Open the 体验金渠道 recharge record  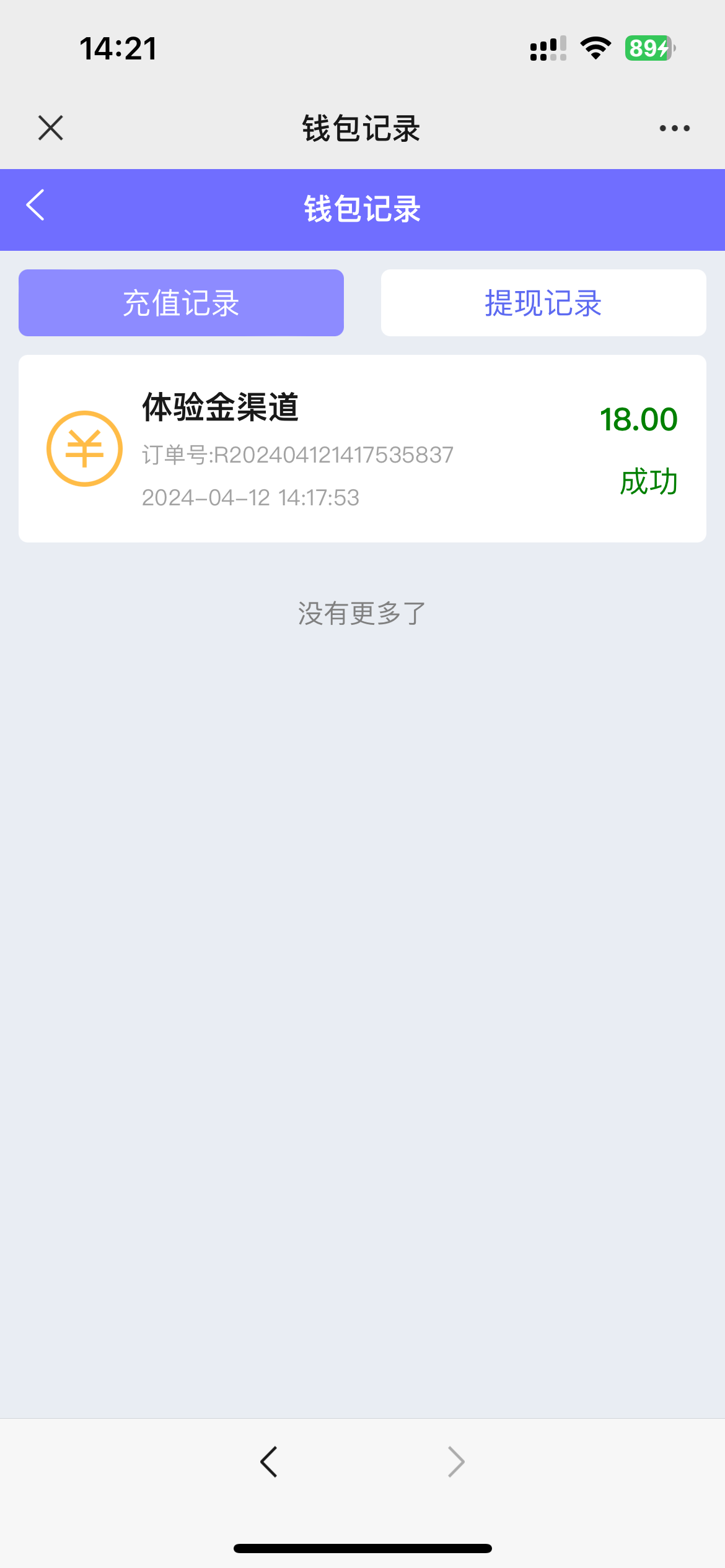click(x=362, y=448)
